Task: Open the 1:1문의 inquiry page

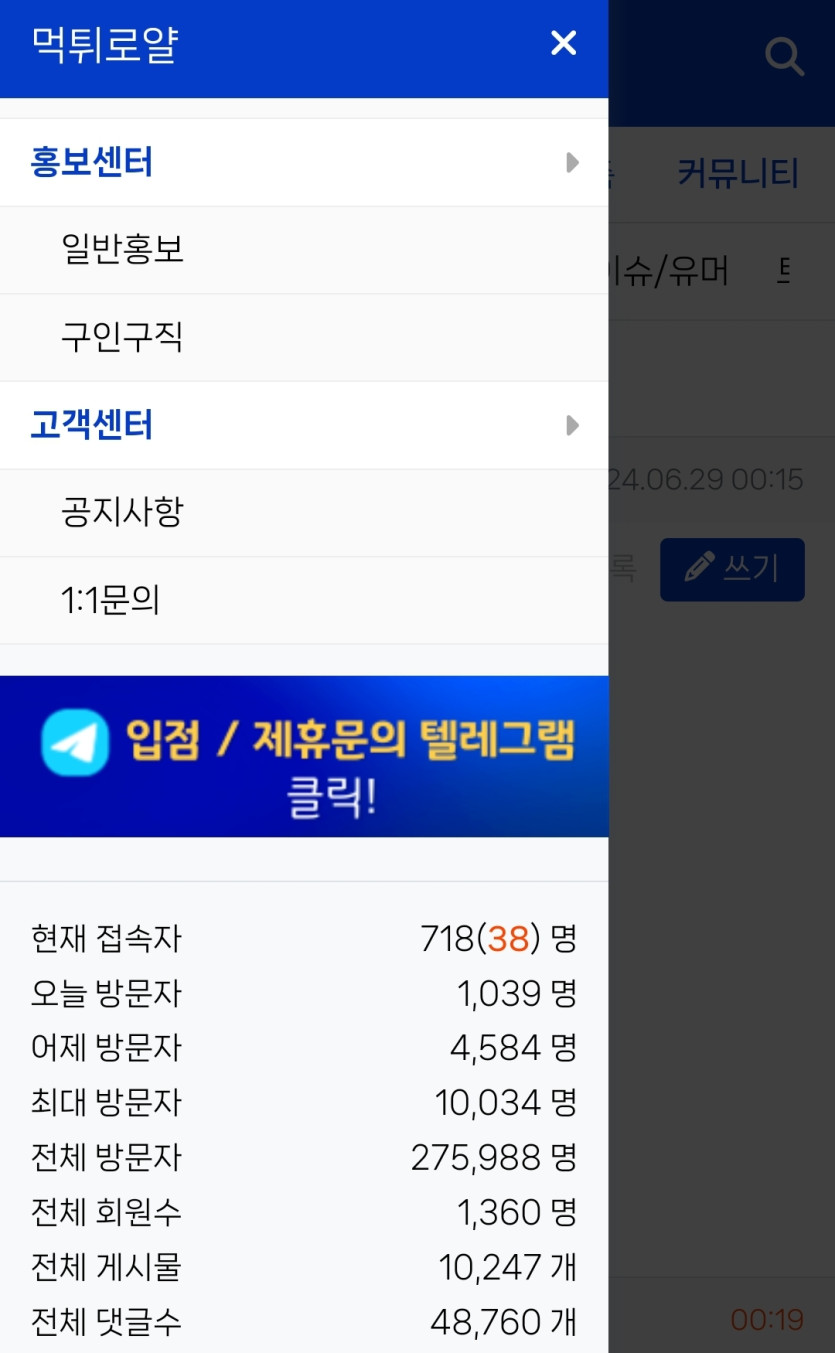Action: click(x=110, y=600)
